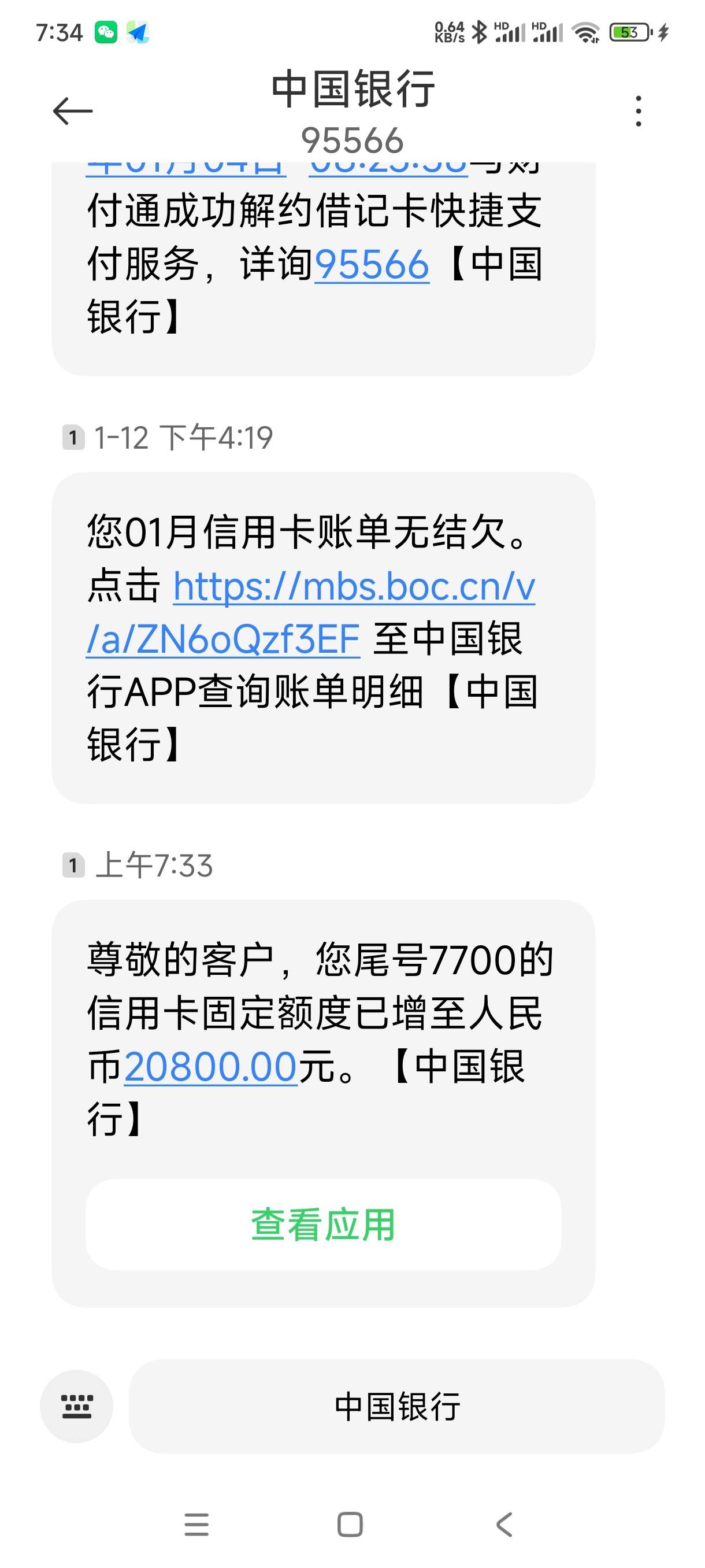Go back using the top-left arrow
This screenshot has width=705, height=1568.
72,112
